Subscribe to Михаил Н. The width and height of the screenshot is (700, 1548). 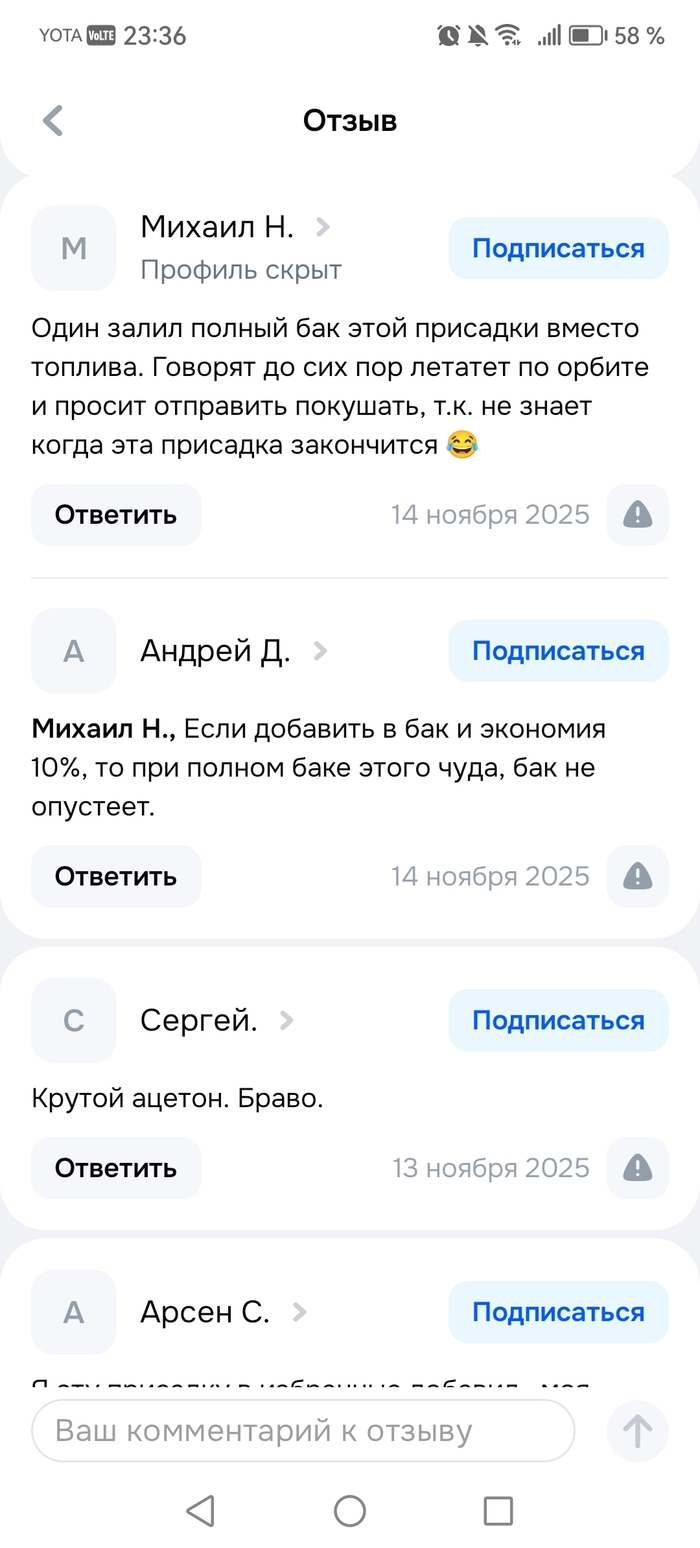click(558, 248)
